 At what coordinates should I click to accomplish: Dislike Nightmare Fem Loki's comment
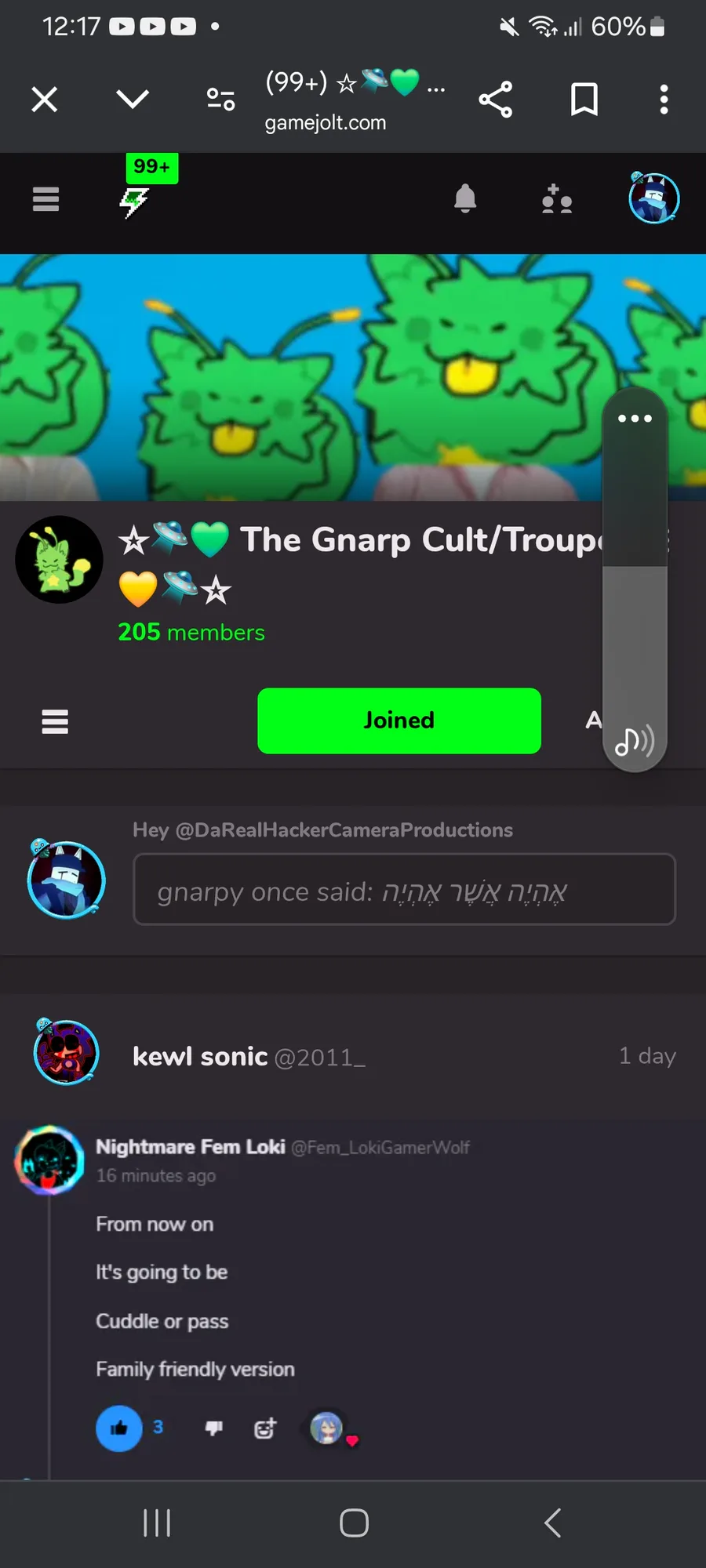(214, 1428)
